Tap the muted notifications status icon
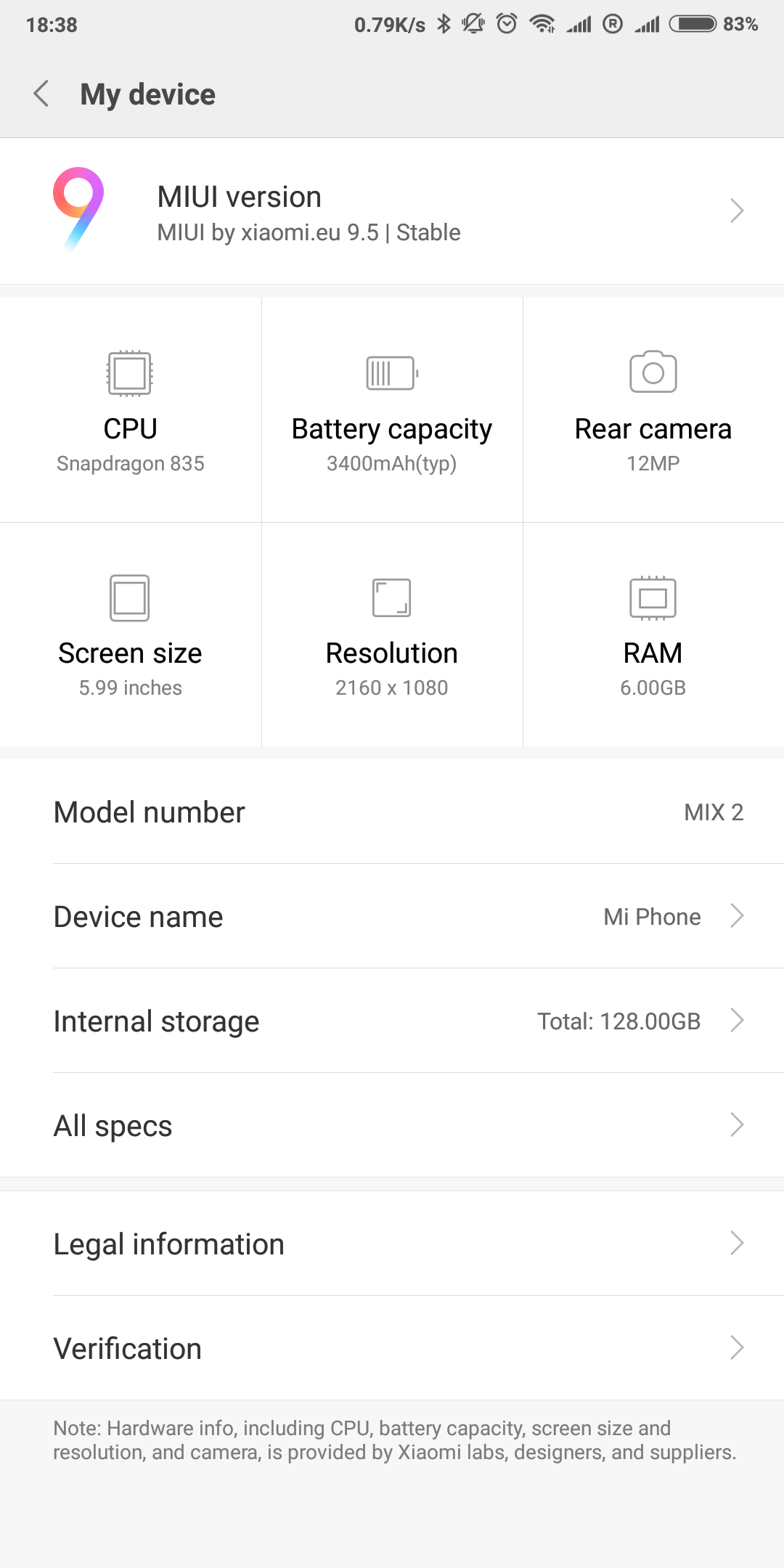This screenshot has height=1568, width=784. click(x=473, y=24)
